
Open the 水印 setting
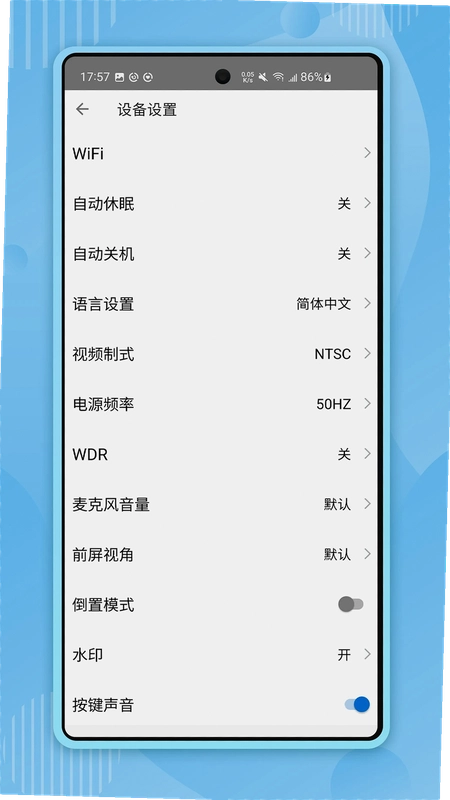221,655
